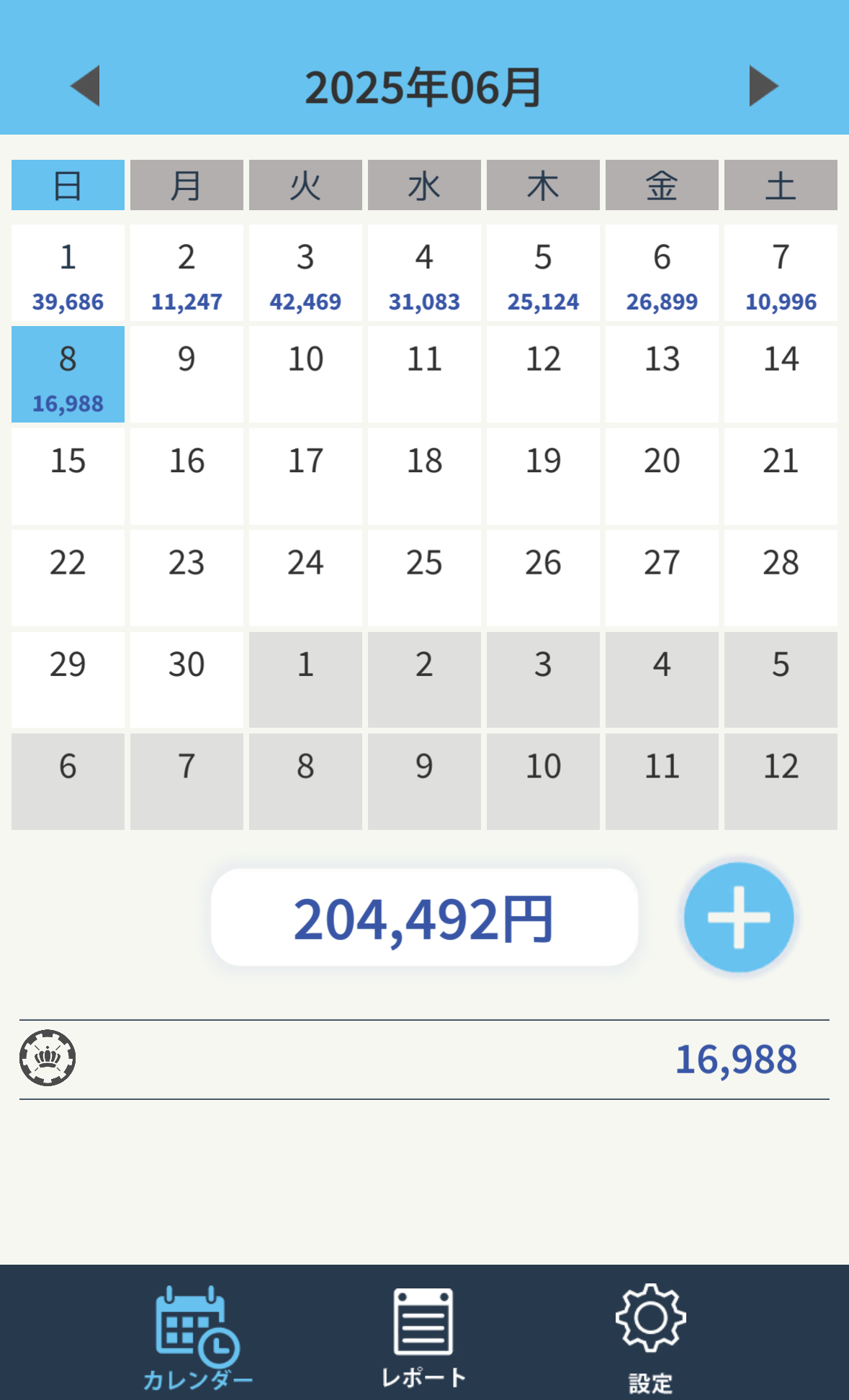Screen dimensions: 849x1400
Task: Select June 30 on the calendar
Action: click(187, 679)
